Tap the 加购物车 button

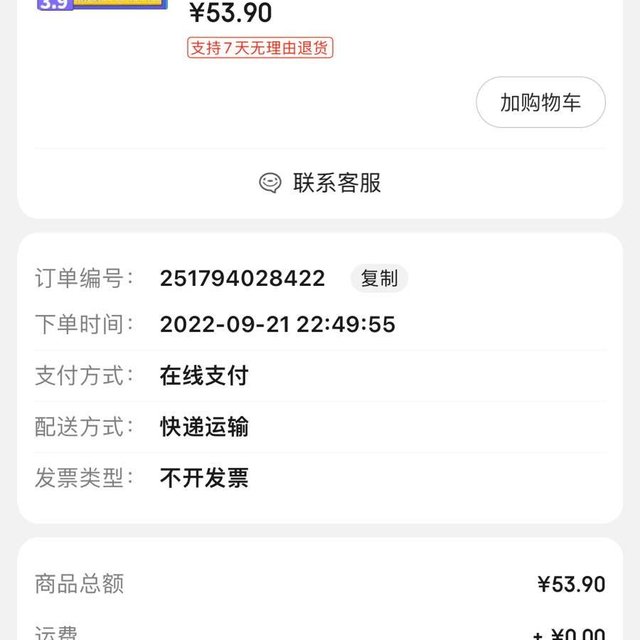coord(540,102)
